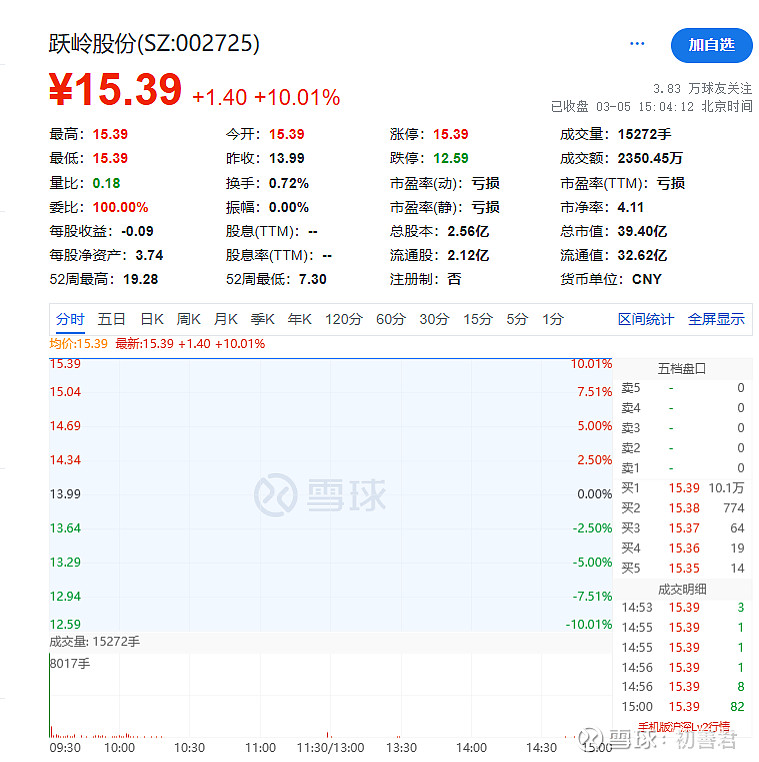Switch to the 120分 interval tab
This screenshot has height=762, width=759.
pyautogui.click(x=344, y=319)
